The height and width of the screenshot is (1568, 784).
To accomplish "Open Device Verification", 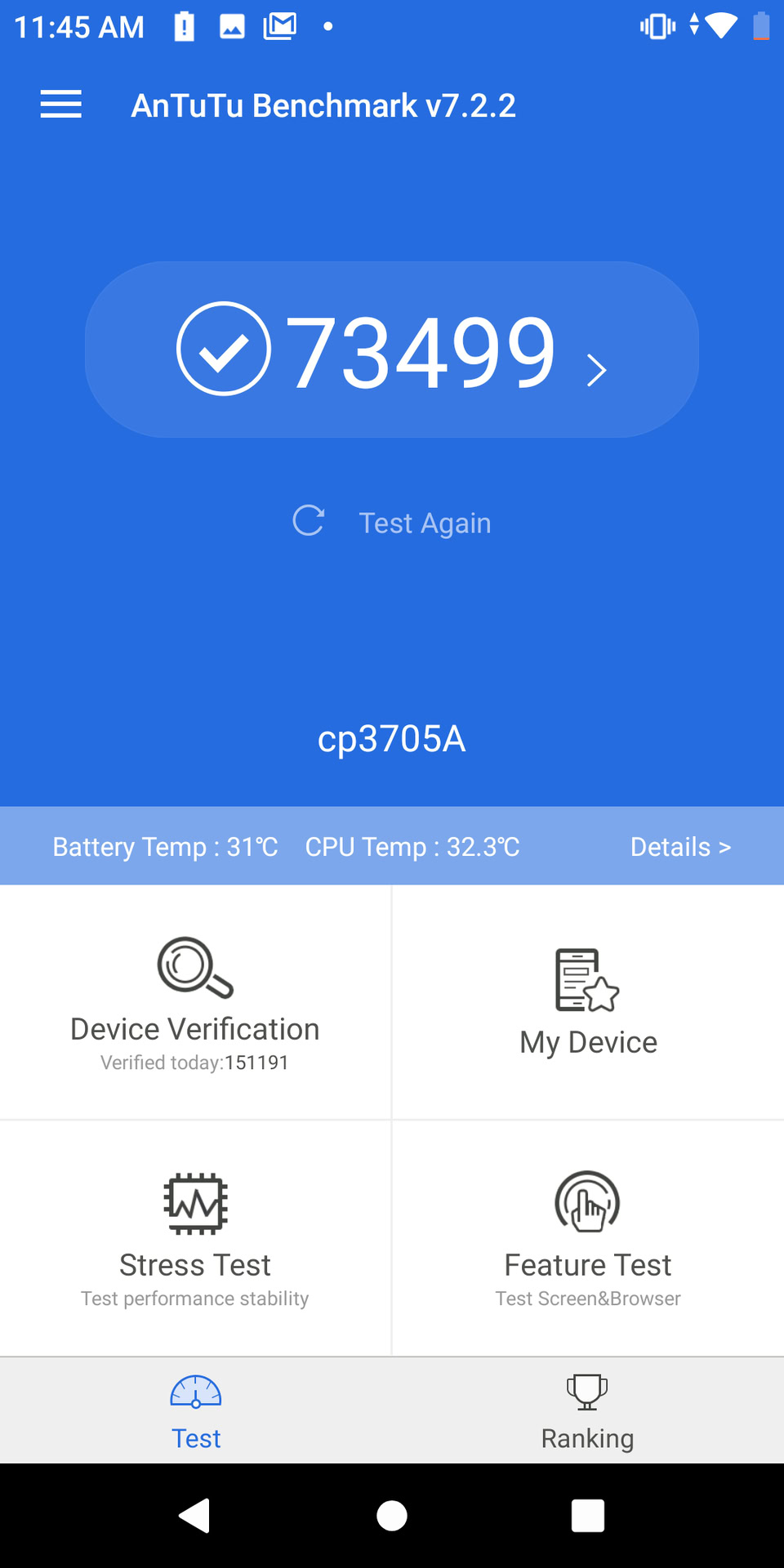I will (x=195, y=1003).
